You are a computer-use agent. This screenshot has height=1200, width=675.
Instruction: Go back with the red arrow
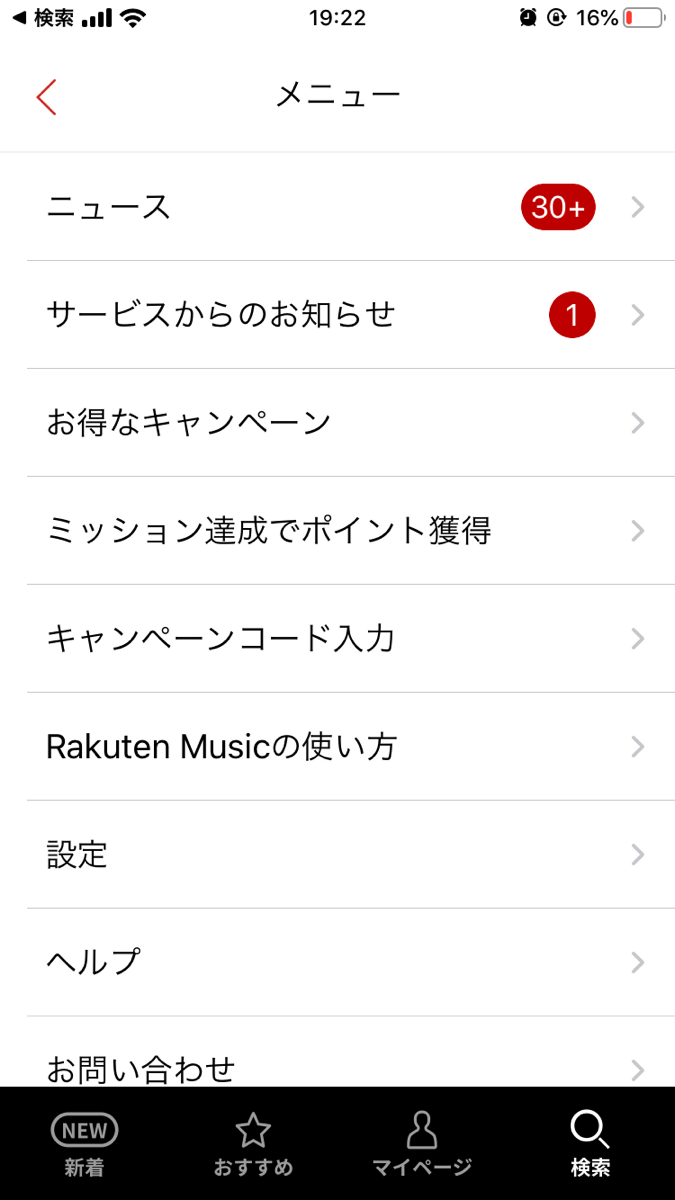tap(46, 97)
